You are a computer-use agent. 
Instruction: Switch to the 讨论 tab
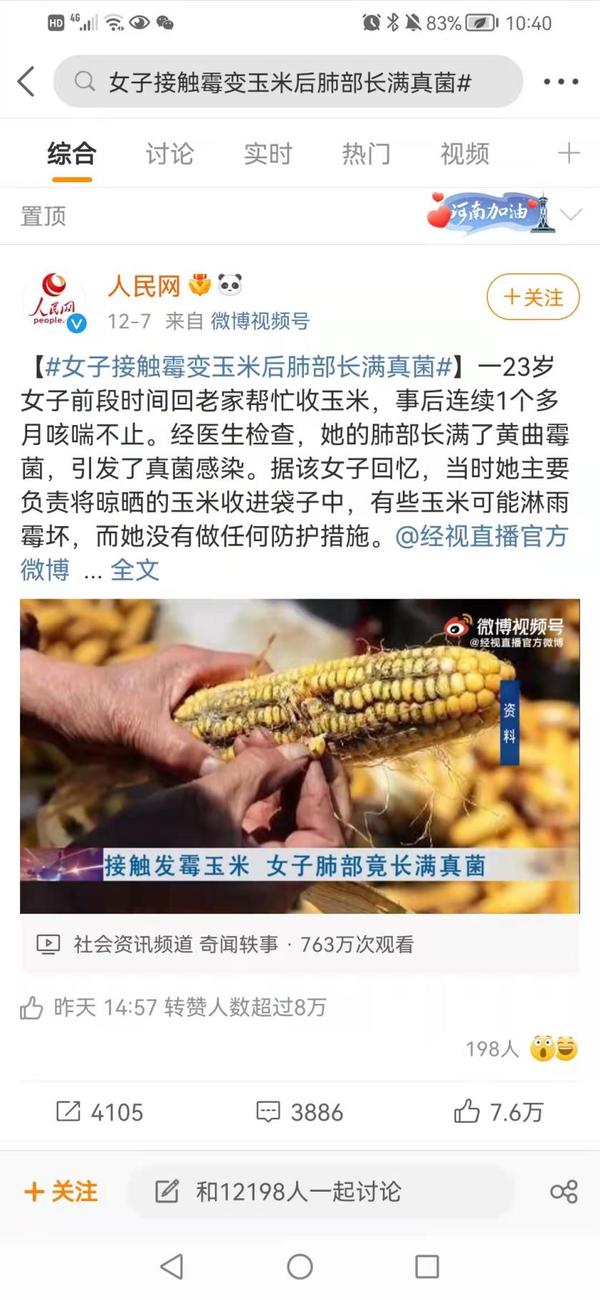pos(169,153)
